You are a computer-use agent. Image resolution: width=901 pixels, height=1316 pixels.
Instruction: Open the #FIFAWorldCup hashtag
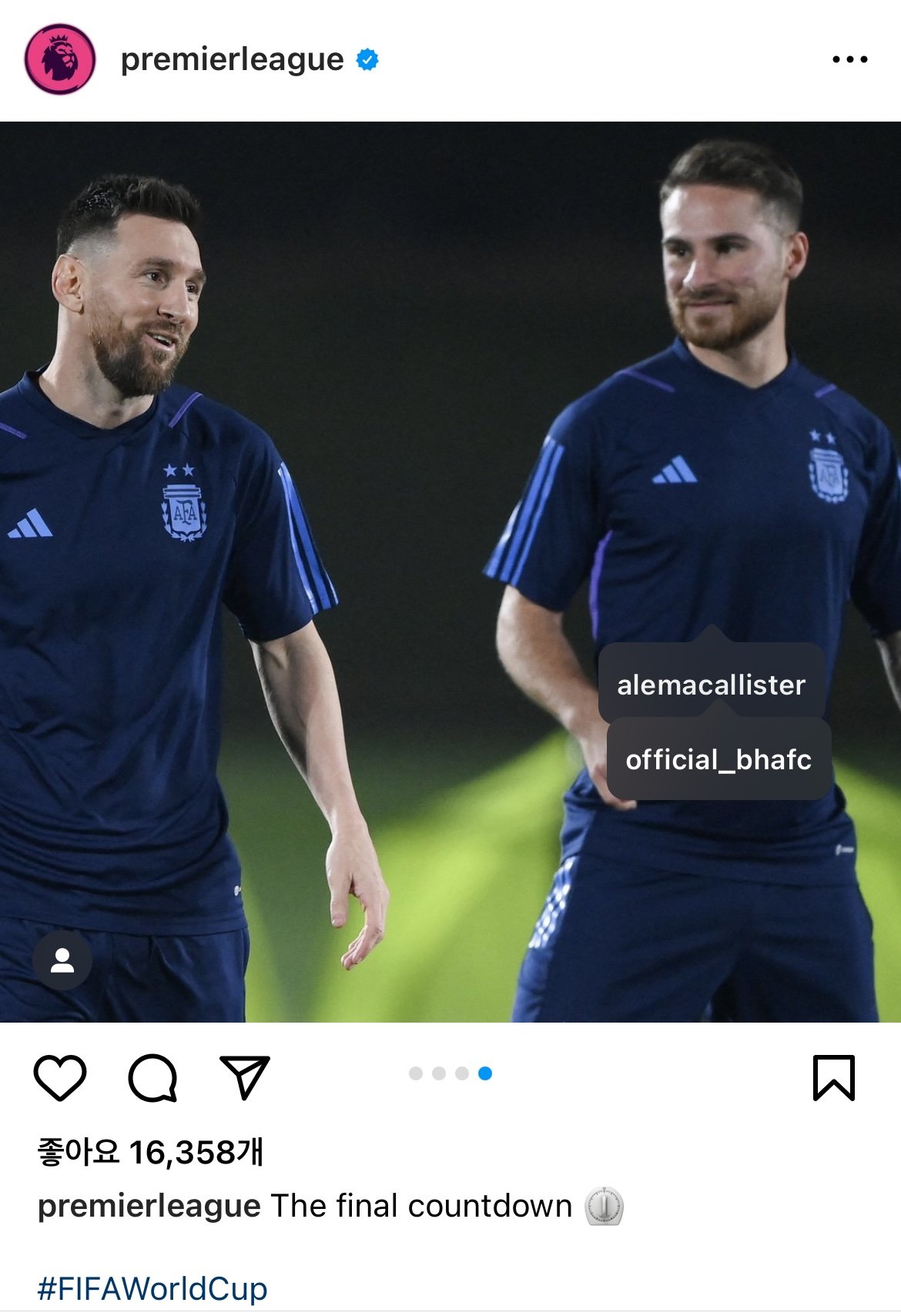pyautogui.click(x=152, y=1288)
